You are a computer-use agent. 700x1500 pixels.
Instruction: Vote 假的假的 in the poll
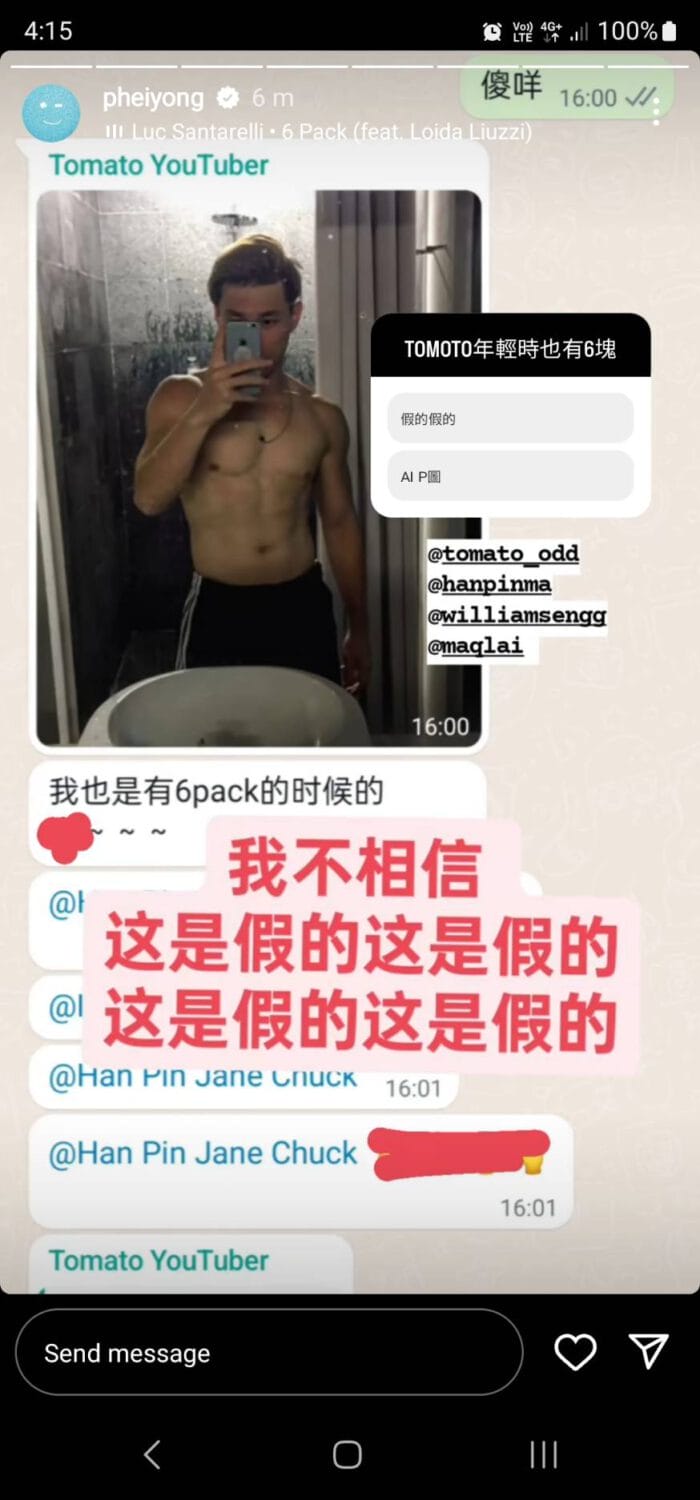pos(510,418)
